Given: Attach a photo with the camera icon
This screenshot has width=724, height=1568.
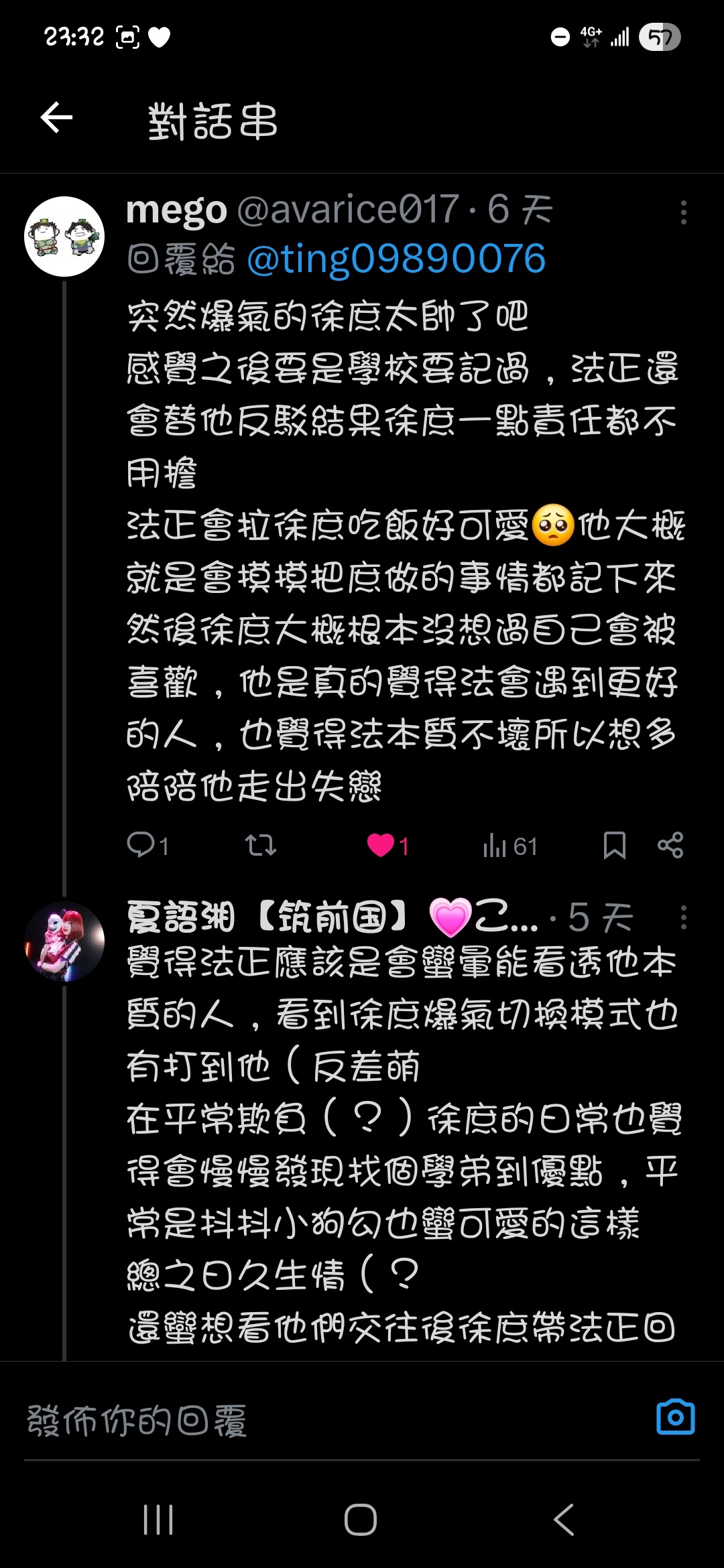Looking at the screenshot, I should pyautogui.click(x=675, y=1417).
